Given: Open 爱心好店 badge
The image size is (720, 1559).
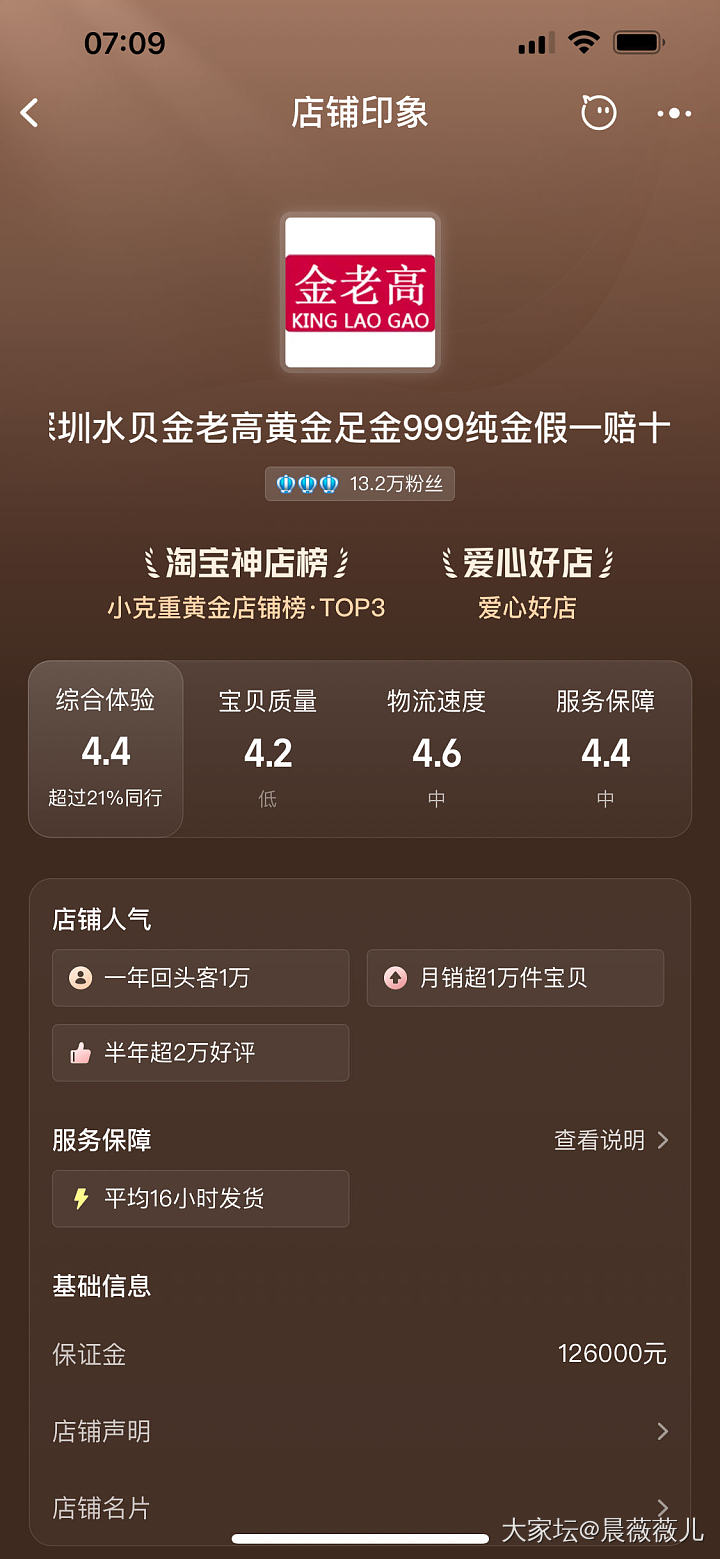Looking at the screenshot, I should click(x=527, y=581).
